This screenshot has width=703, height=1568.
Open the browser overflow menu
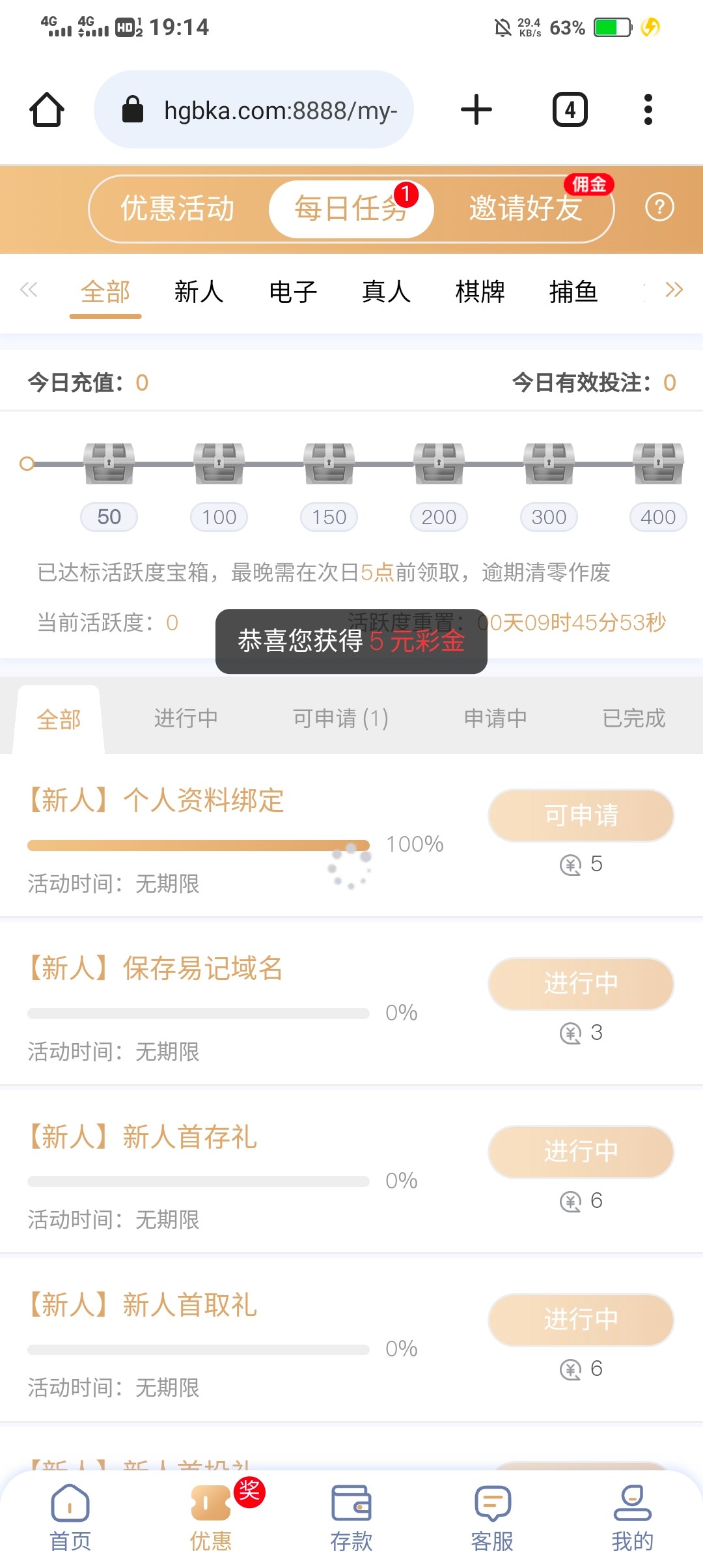pyautogui.click(x=648, y=109)
